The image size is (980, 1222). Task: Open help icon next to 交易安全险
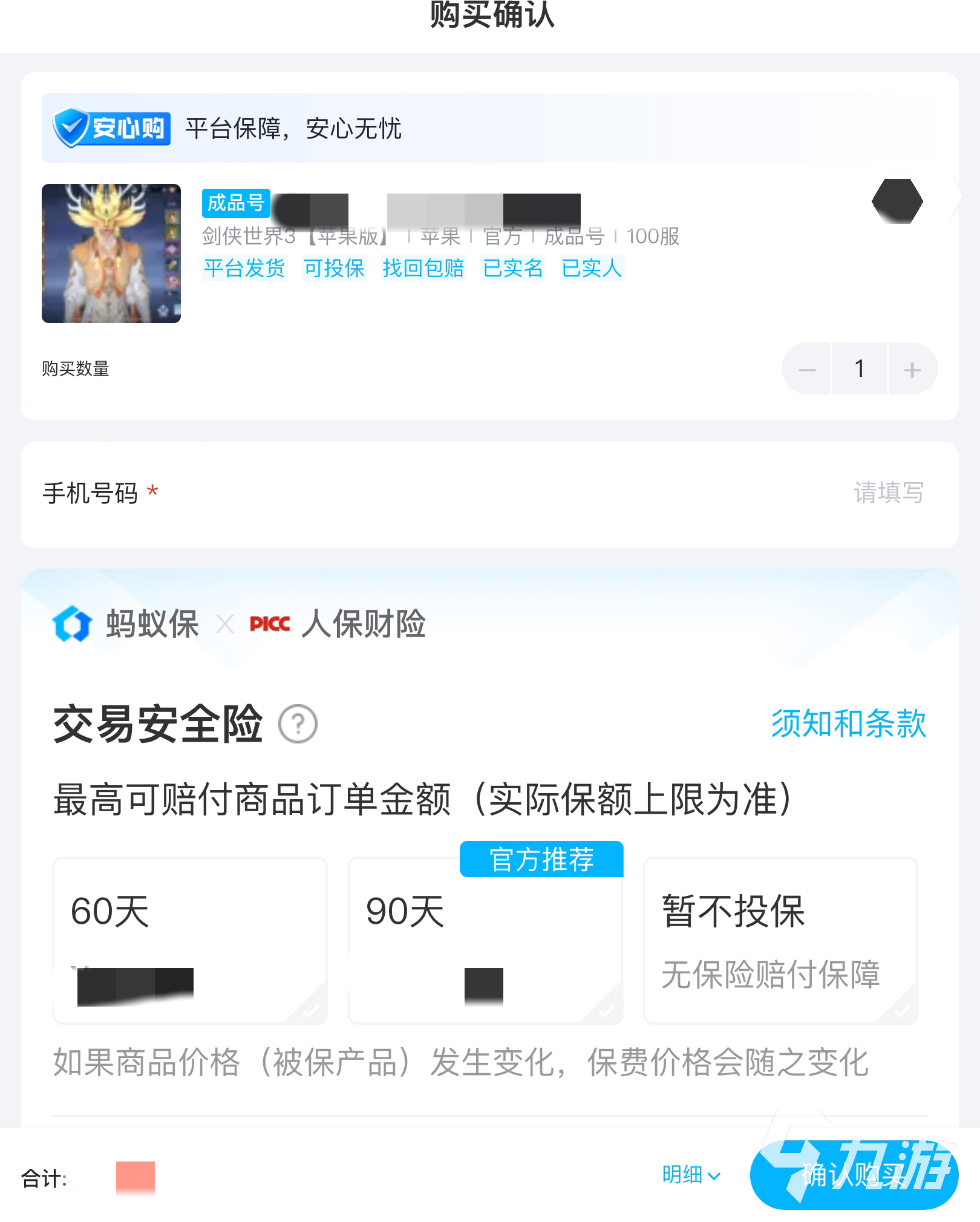tap(298, 724)
